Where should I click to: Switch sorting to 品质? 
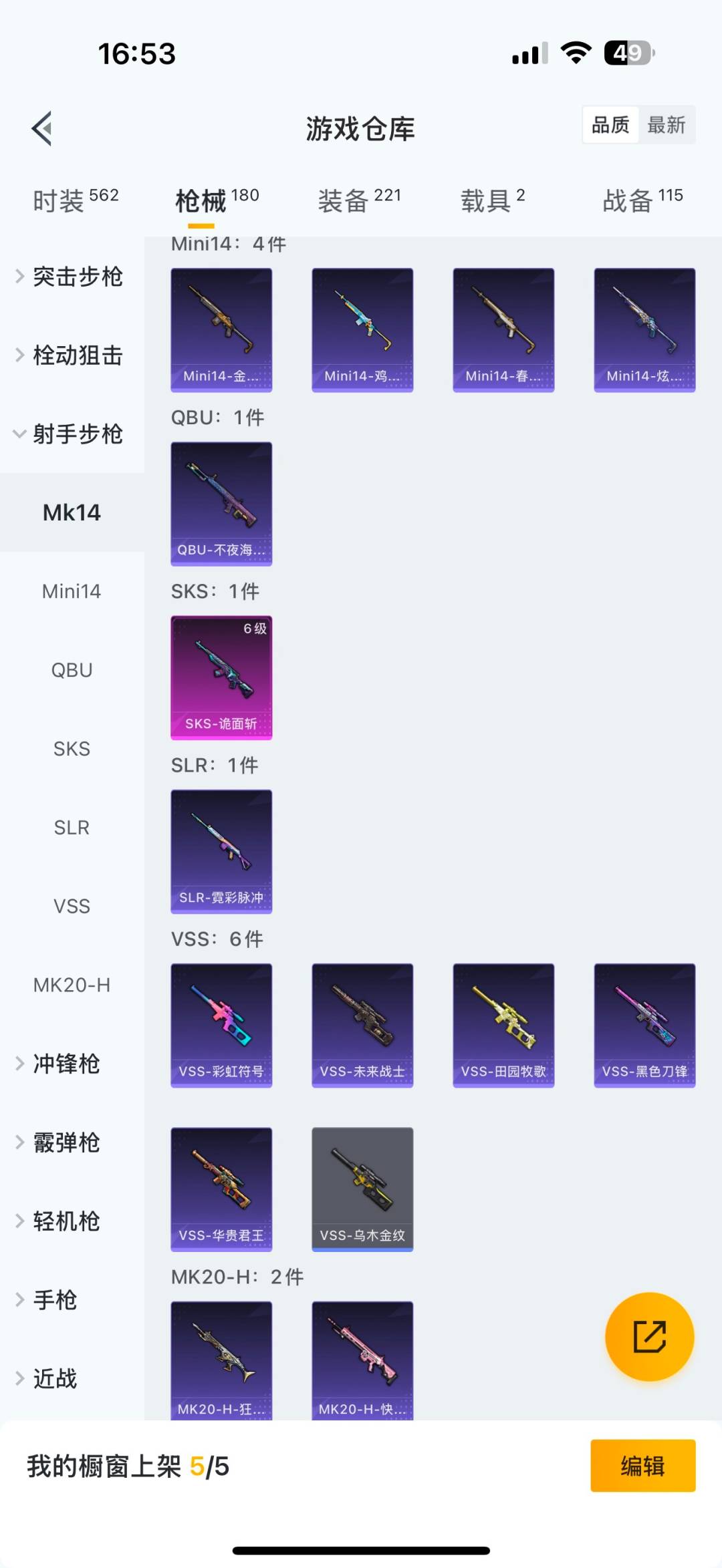[x=609, y=125]
